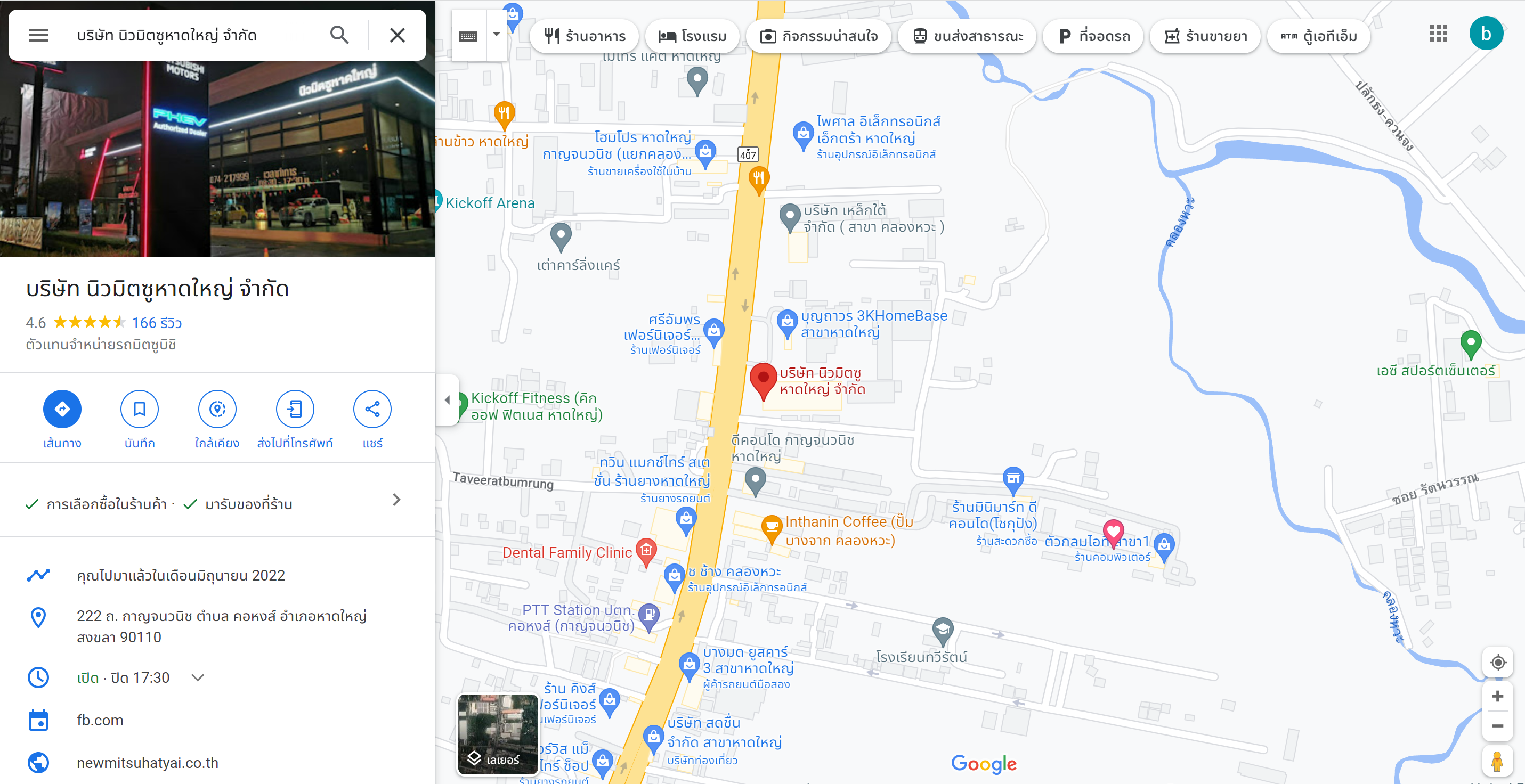Zoom in on the map
Viewport: 1525px width, 784px height.
pos(1498,696)
